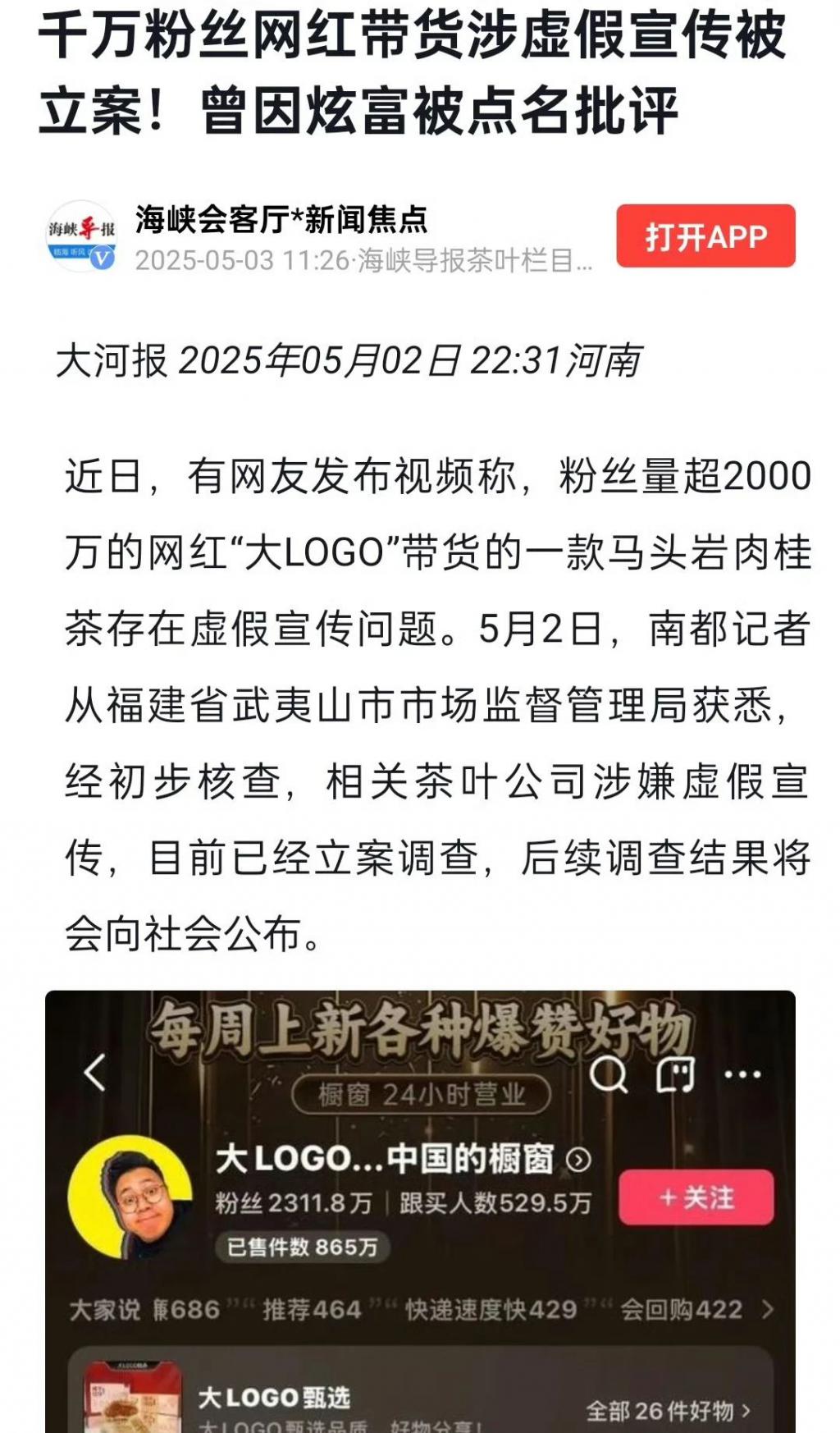Open the 海峡会客厅*新闻焦点 author name

(281, 219)
